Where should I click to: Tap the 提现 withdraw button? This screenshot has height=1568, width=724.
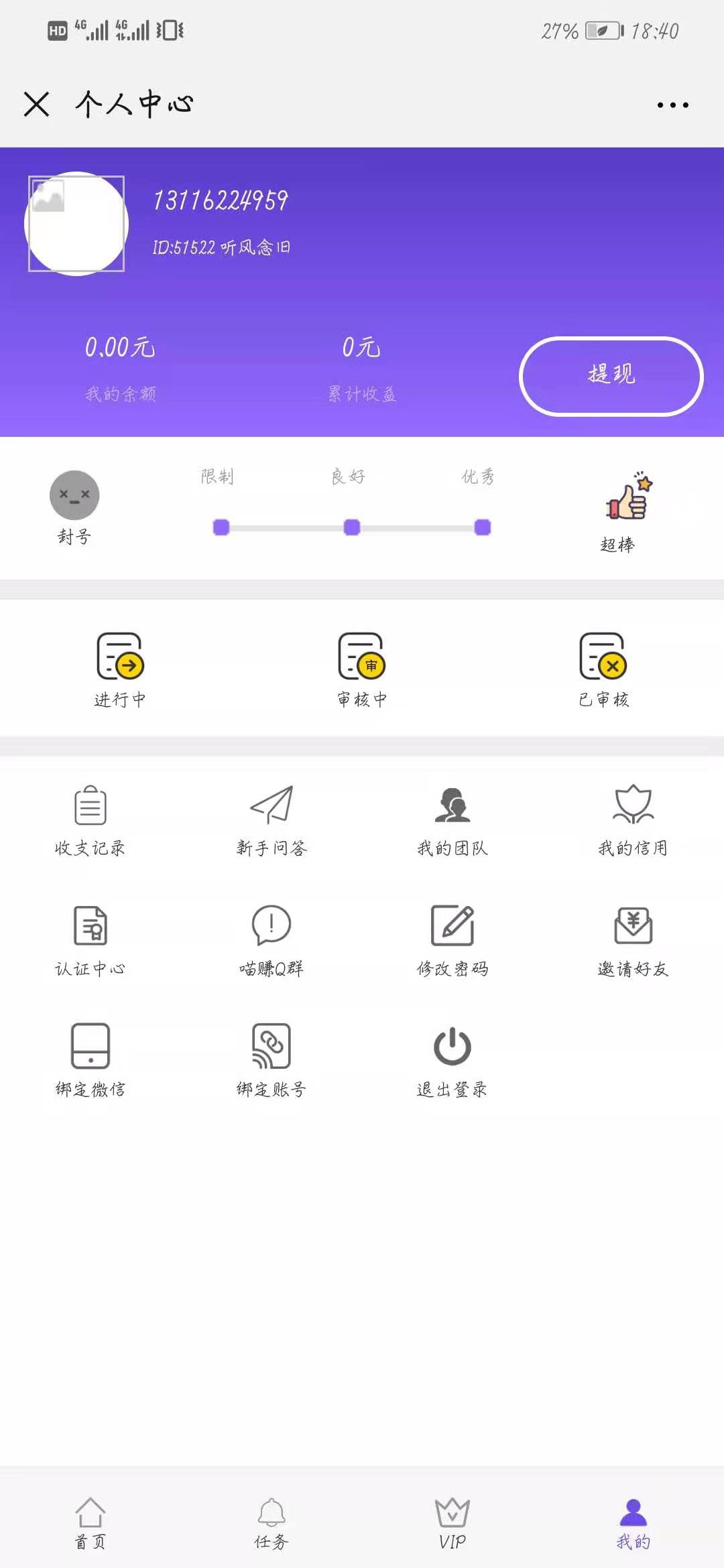point(611,376)
